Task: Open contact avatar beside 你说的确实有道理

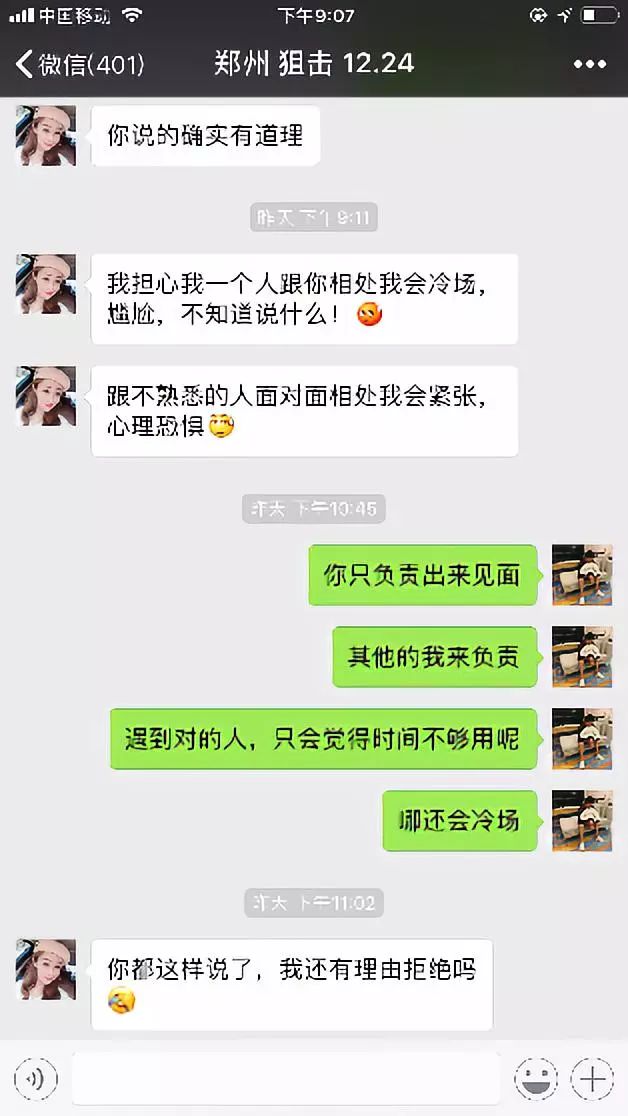Action: point(45,135)
